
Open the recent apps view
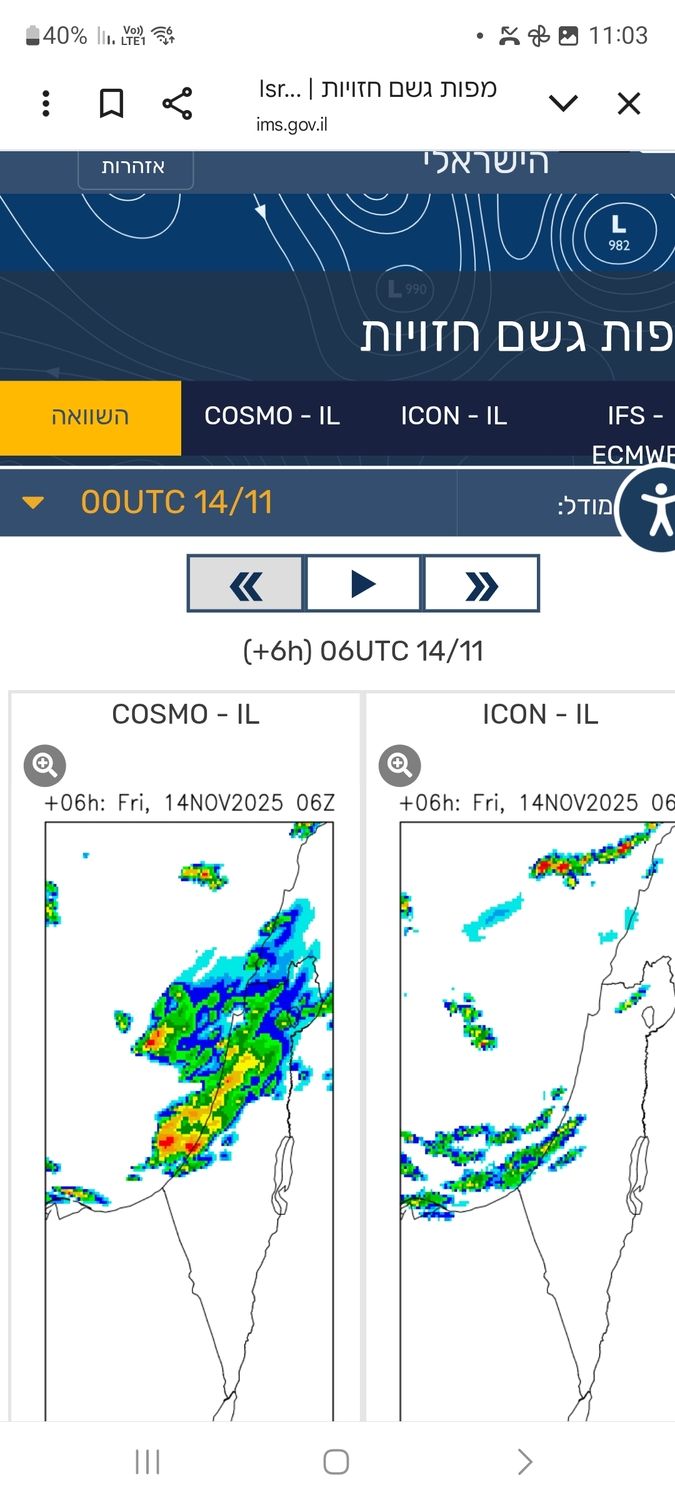tap(147, 1462)
